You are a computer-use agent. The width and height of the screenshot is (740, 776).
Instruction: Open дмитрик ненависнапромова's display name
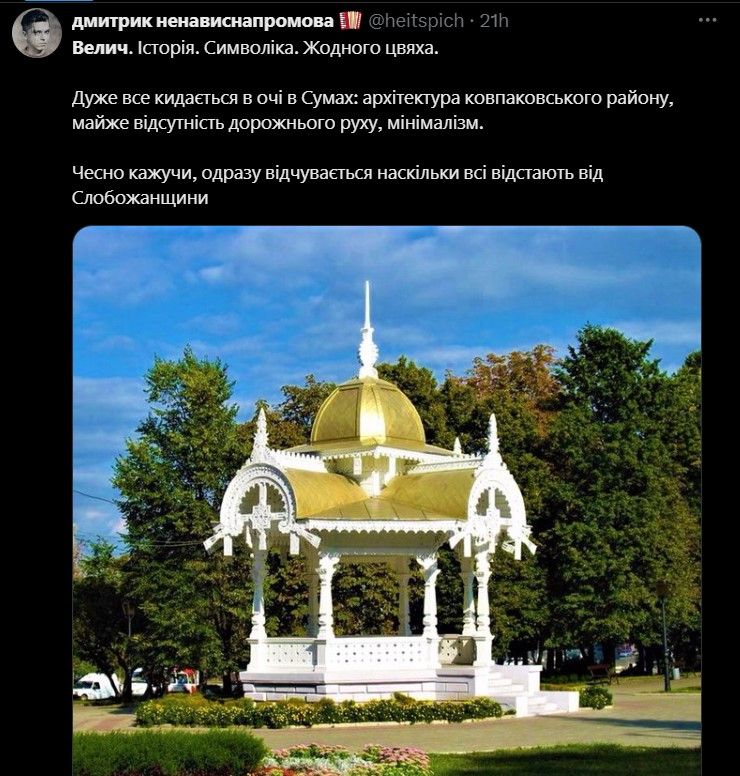point(205,21)
